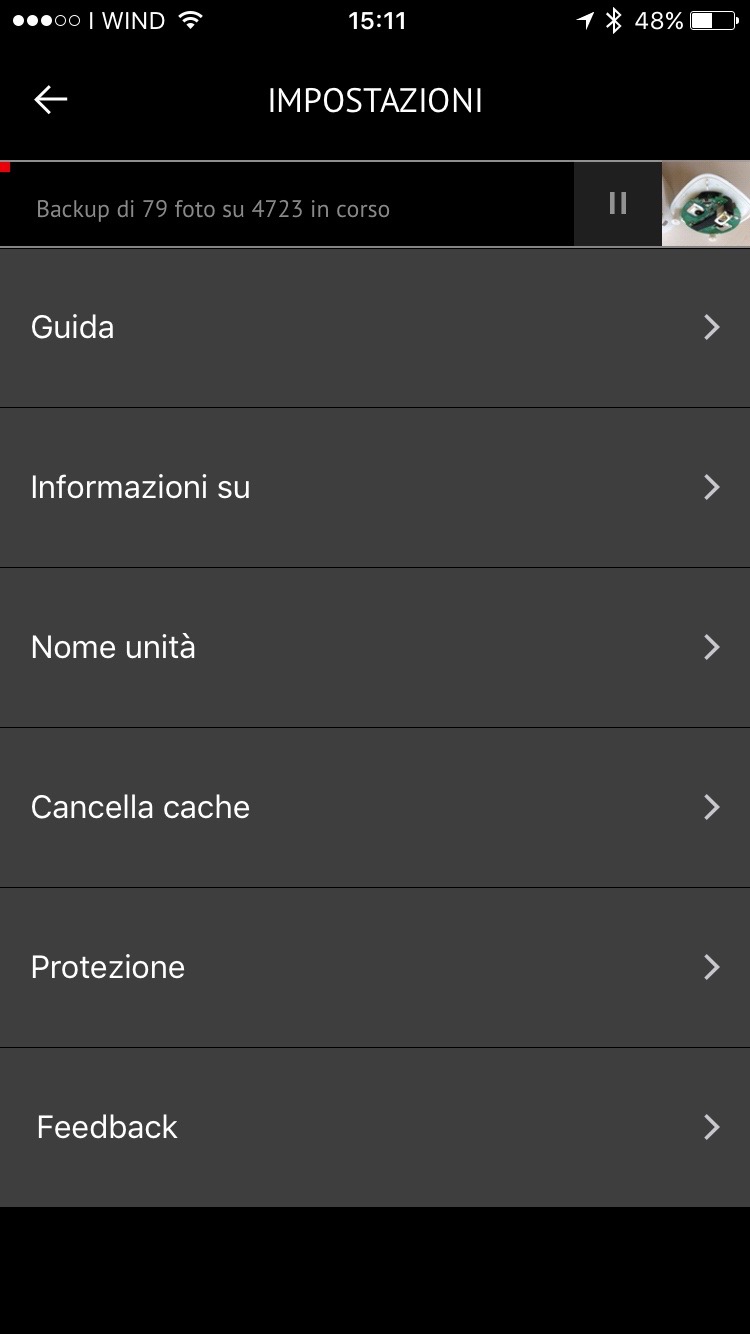The width and height of the screenshot is (750, 1334).
Task: Open the backup photo thumbnail
Action: (706, 204)
